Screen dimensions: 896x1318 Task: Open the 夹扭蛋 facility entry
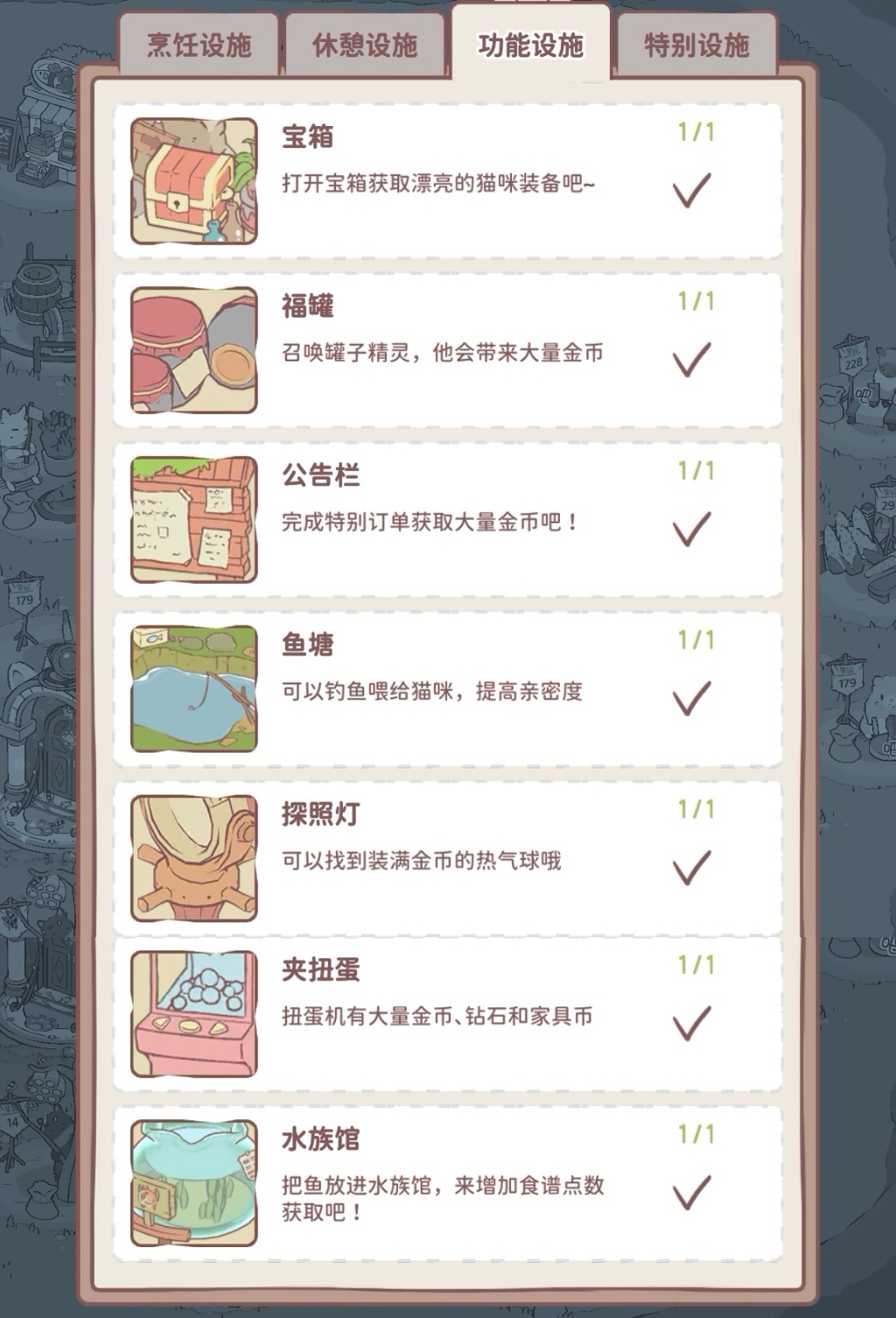tap(446, 1013)
